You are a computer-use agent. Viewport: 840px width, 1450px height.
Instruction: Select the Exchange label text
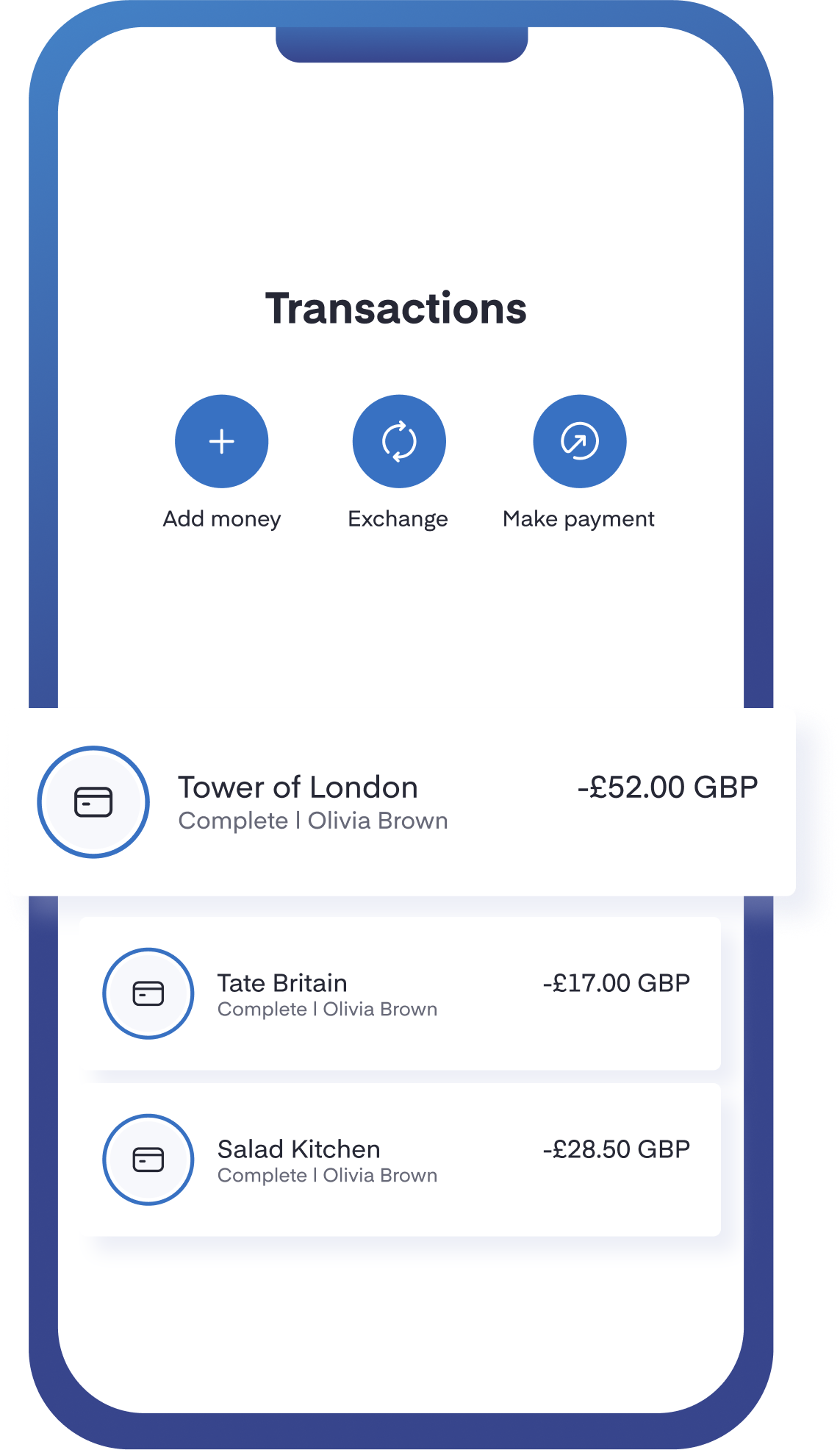tap(398, 518)
